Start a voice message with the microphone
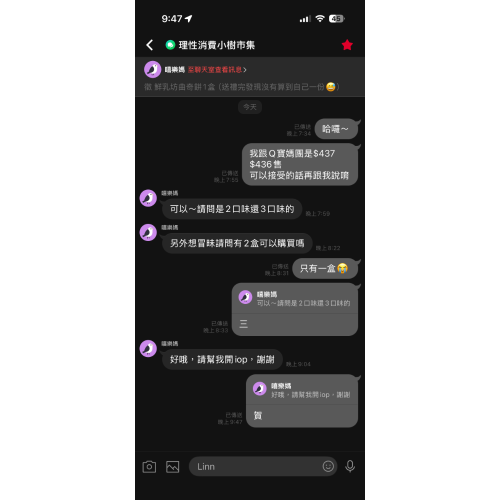This screenshot has height=500, width=500. click(350, 466)
